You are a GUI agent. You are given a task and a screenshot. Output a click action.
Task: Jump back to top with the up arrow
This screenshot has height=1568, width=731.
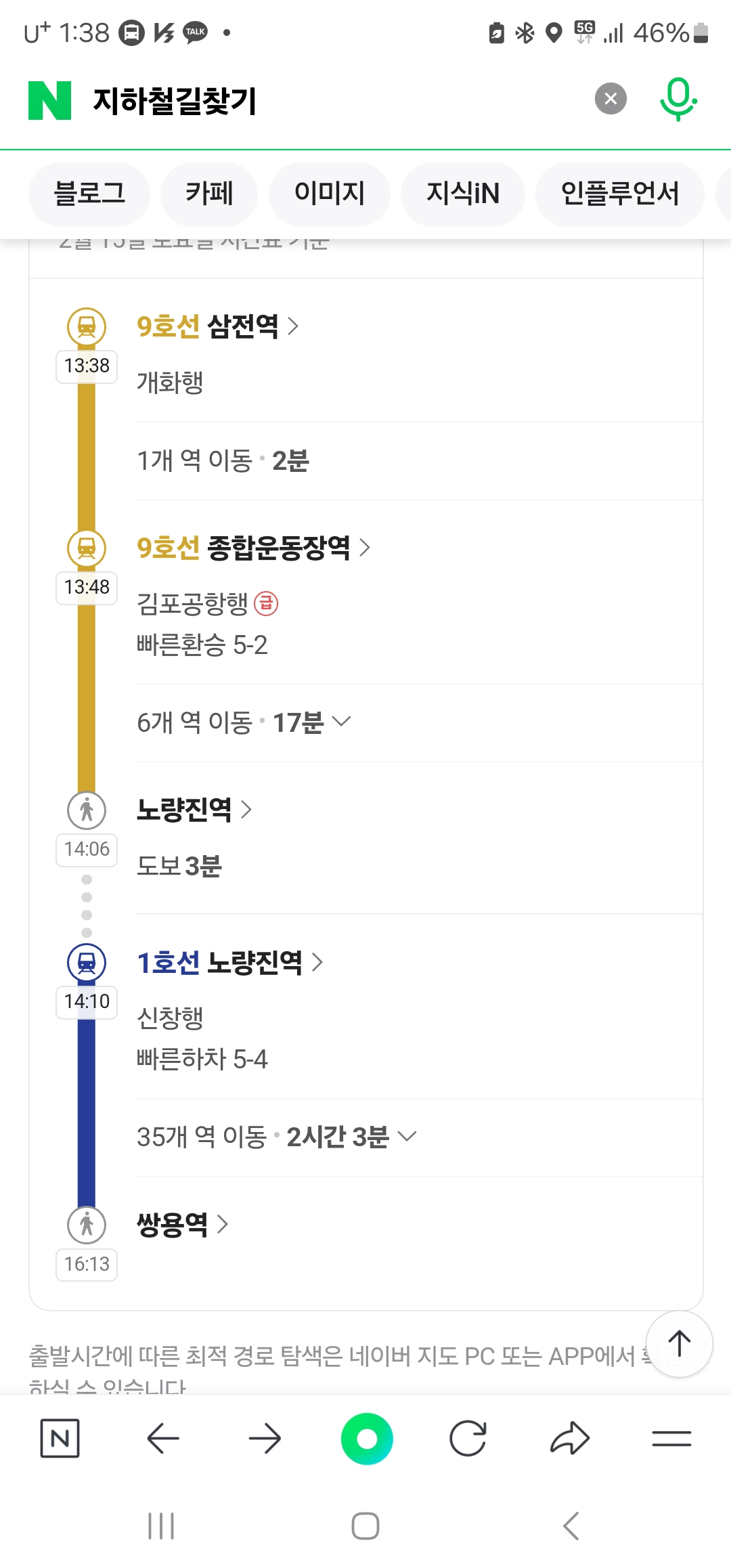click(x=679, y=1344)
